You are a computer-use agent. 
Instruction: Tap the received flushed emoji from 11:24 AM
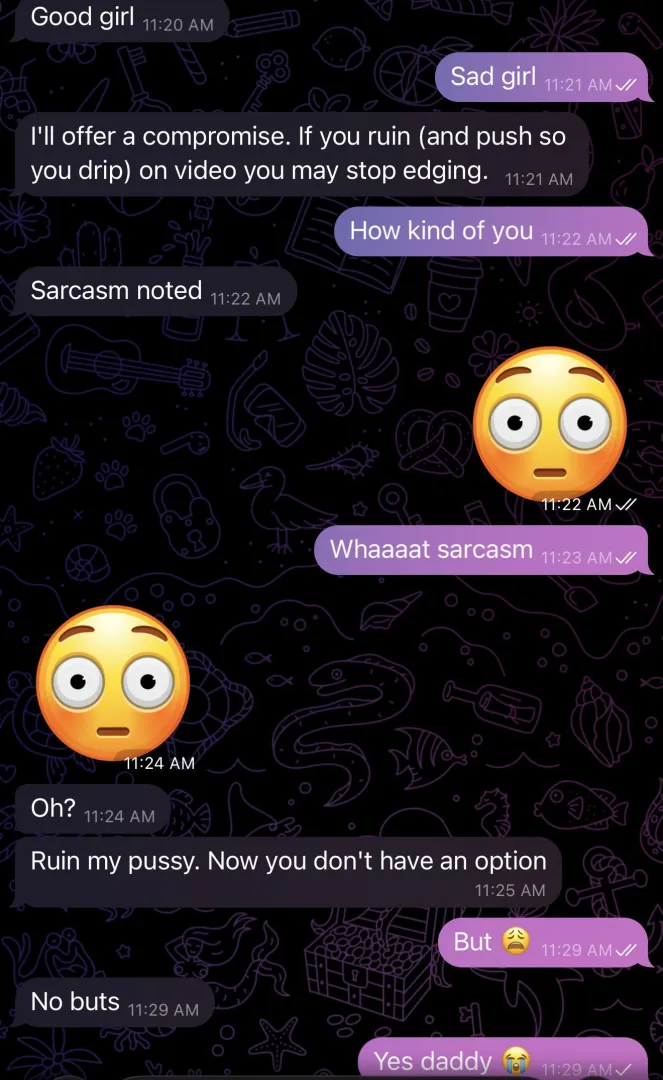pos(113,681)
